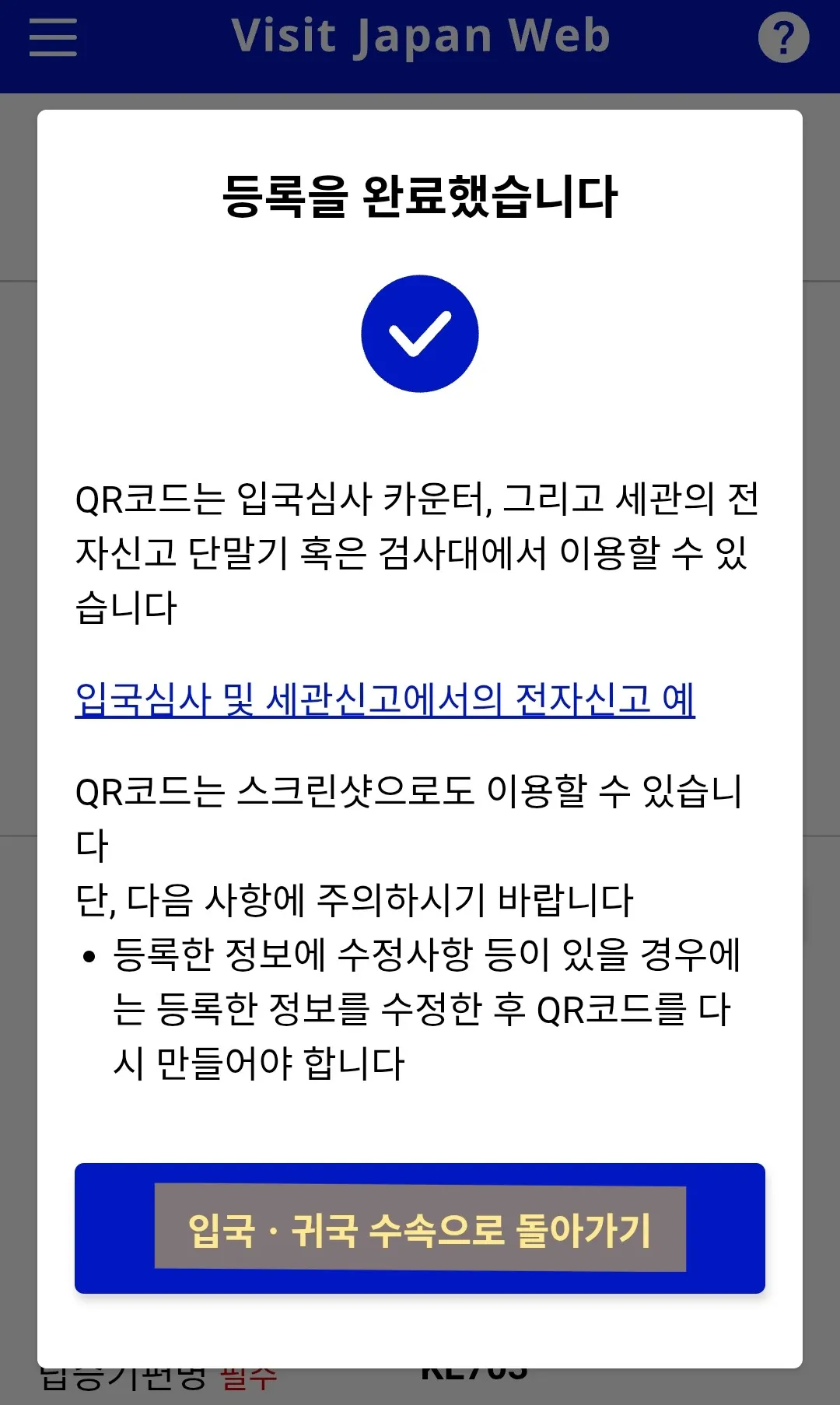Open the hamburger menu
This screenshot has height=1405, width=840.
click(53, 37)
